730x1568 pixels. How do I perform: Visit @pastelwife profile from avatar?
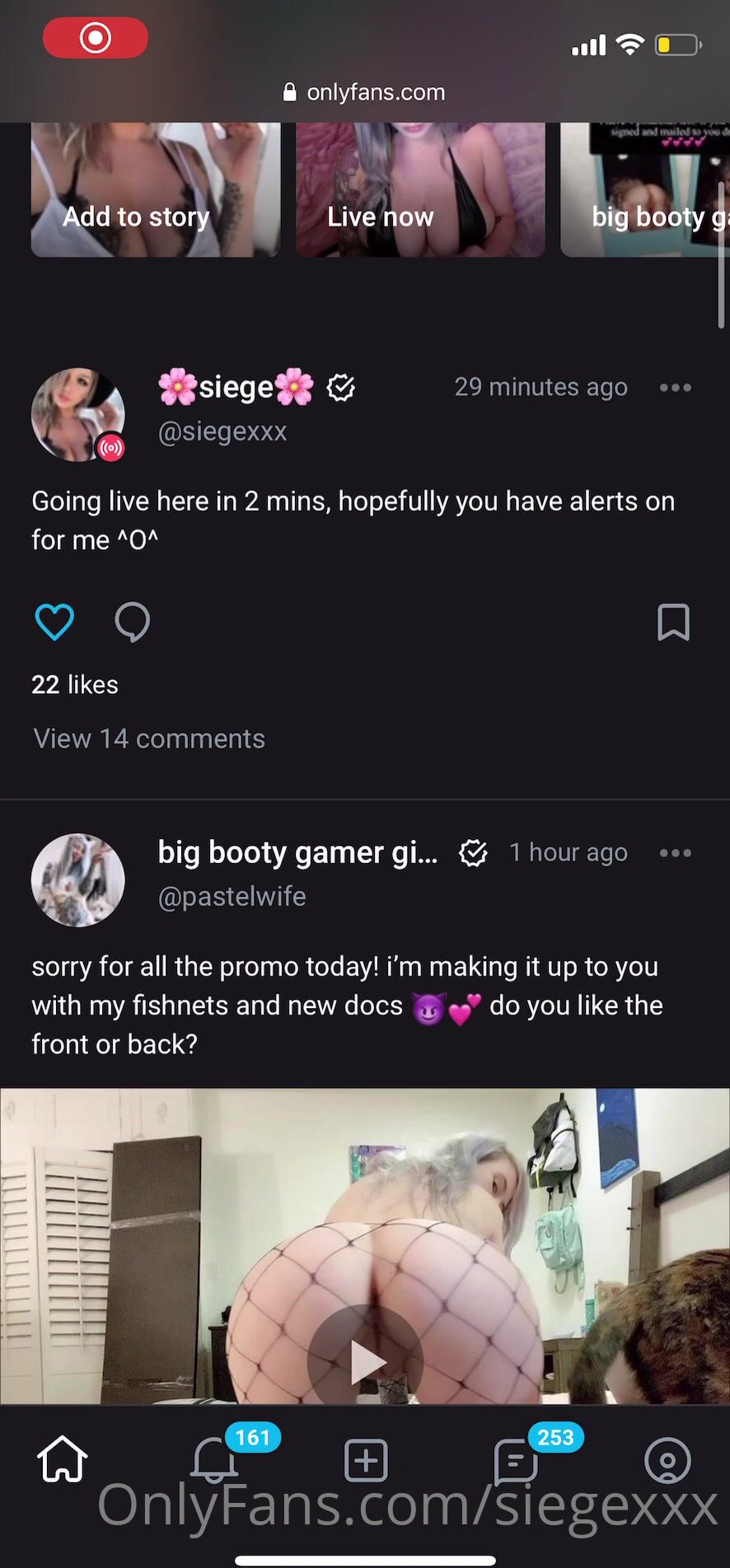tap(78, 880)
